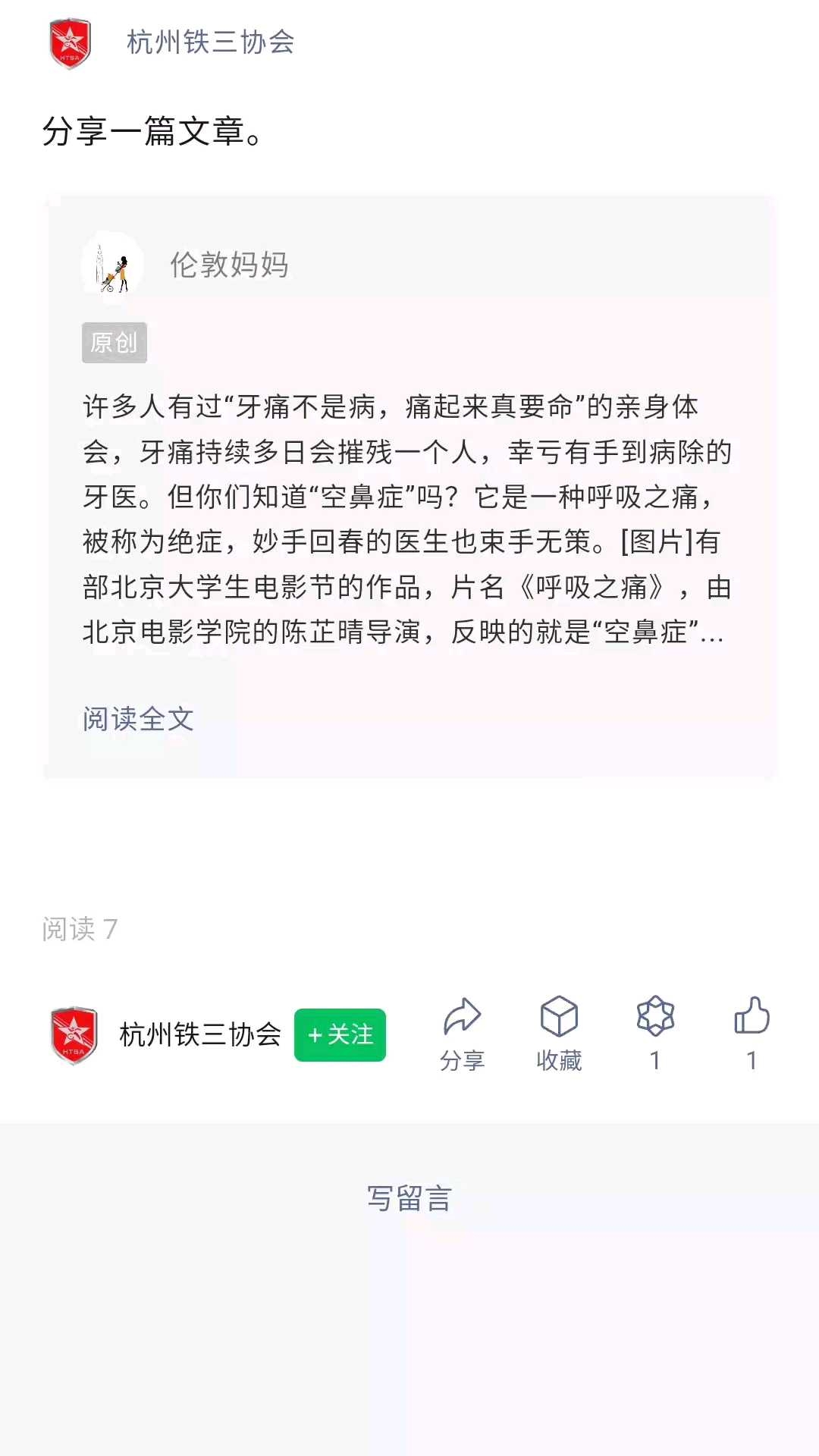Follow 杭州铁三协会 with +关注 button
Viewport: 819px width, 1456px height.
pos(340,1034)
